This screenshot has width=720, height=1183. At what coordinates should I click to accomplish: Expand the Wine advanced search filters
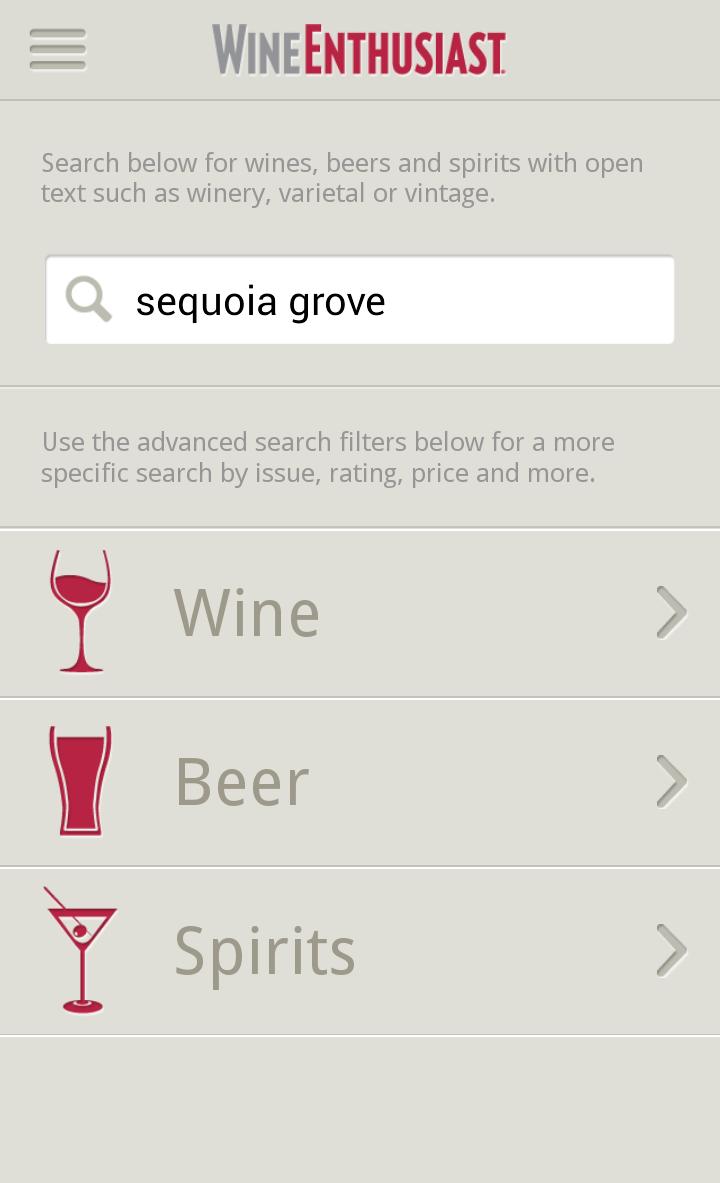360,612
